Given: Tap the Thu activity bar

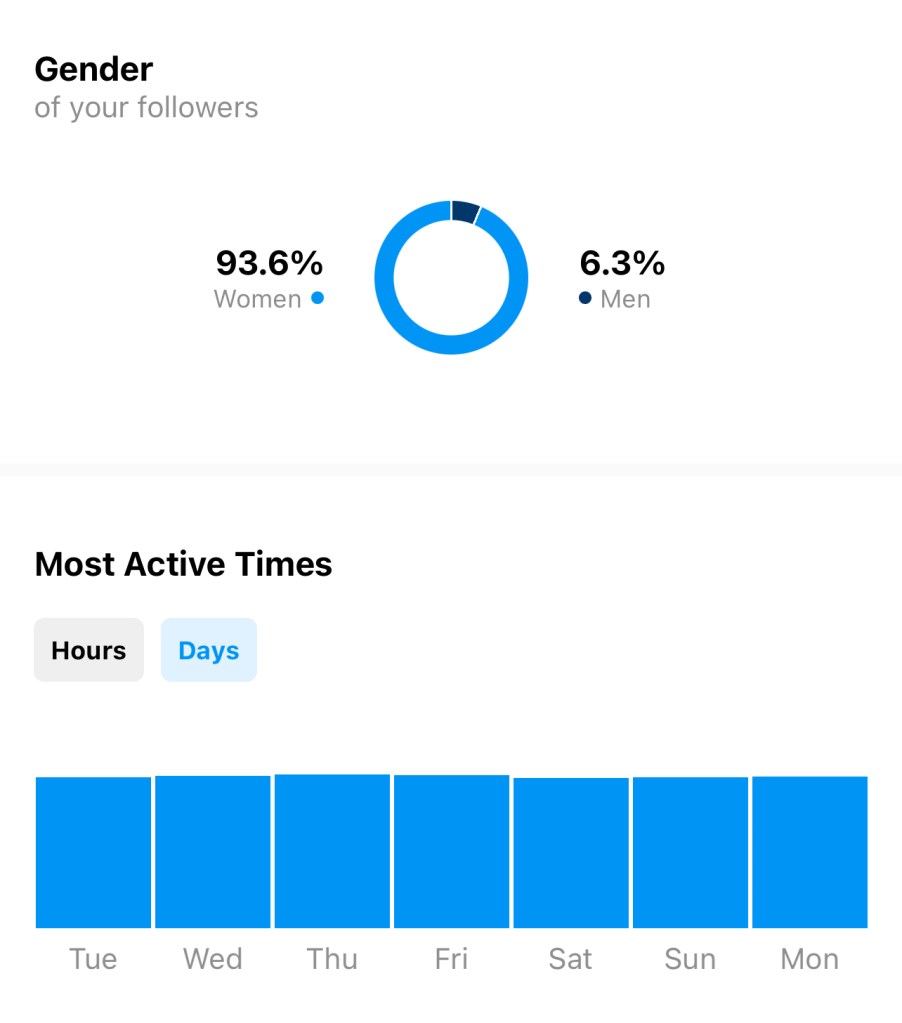Looking at the screenshot, I should point(332,851).
